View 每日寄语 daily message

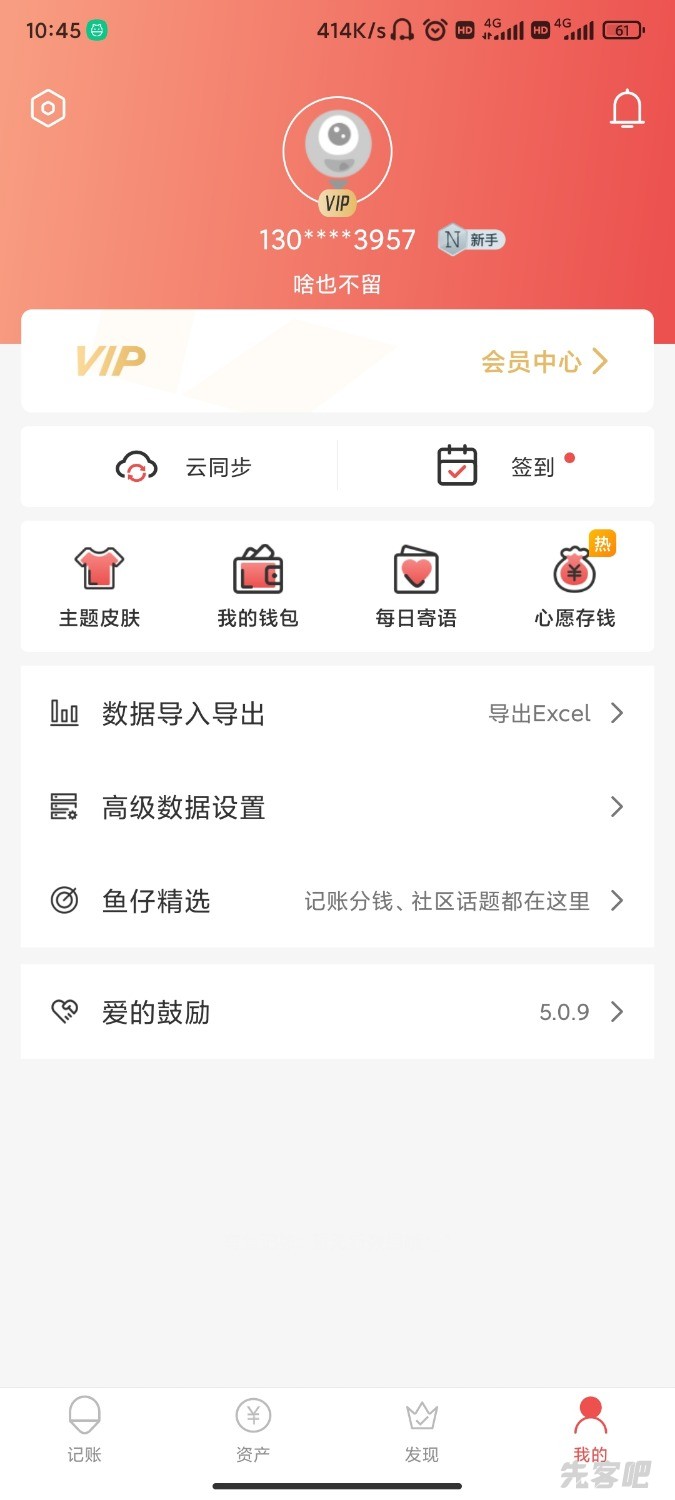tap(416, 586)
